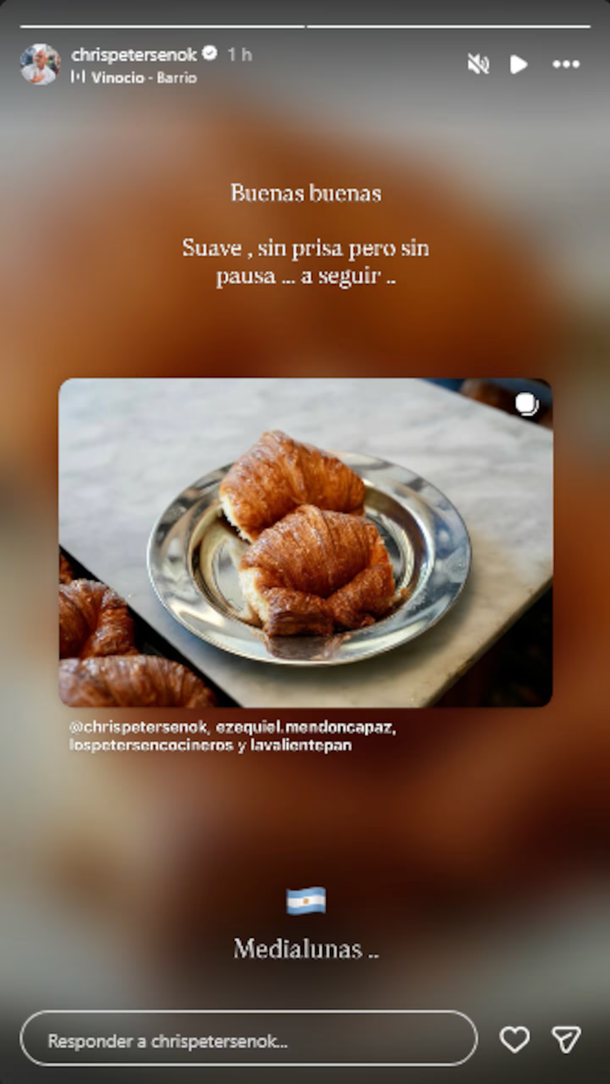This screenshot has width=610, height=1084.
Task: Unmute the story sound
Action: 478,64
